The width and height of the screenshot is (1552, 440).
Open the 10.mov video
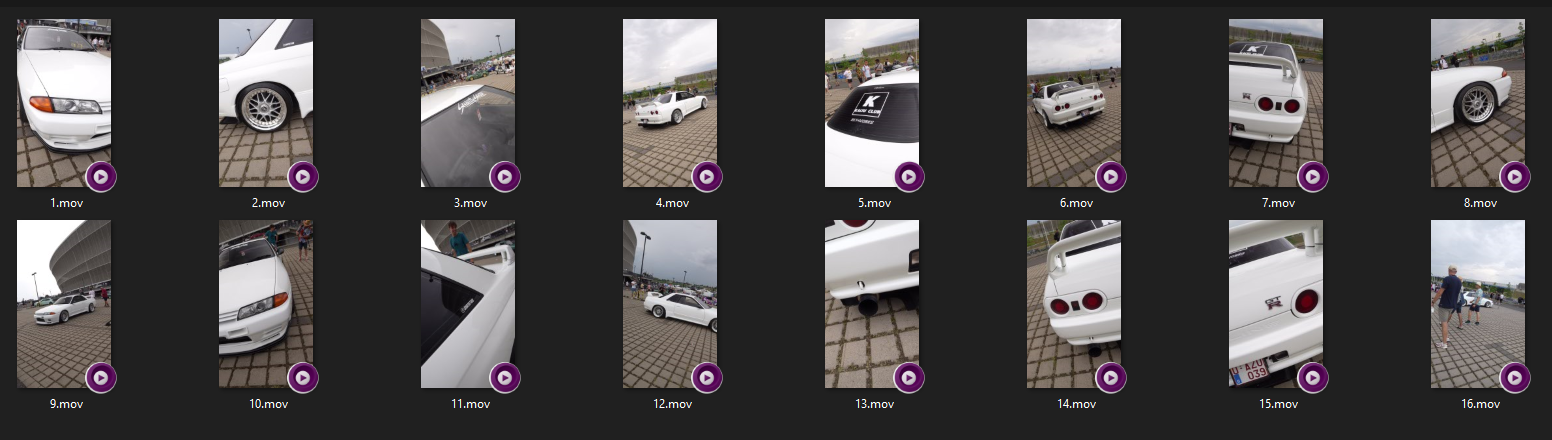click(266, 304)
